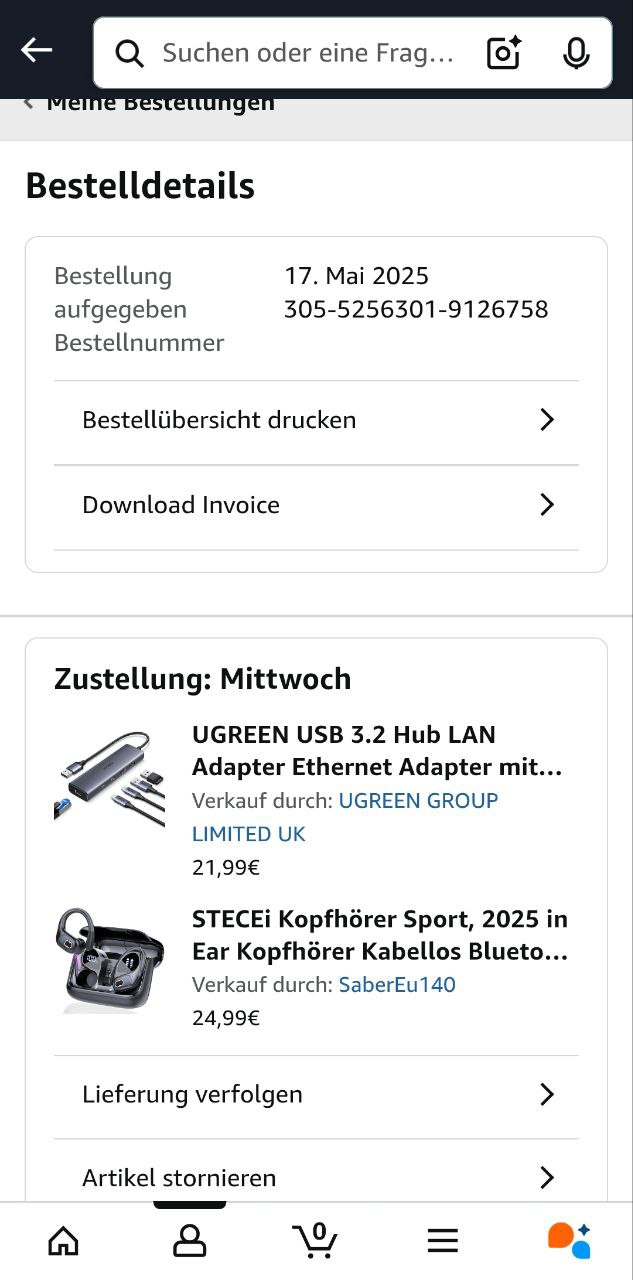
Task: Open the shopping cart tab
Action: pyautogui.click(x=316, y=1241)
